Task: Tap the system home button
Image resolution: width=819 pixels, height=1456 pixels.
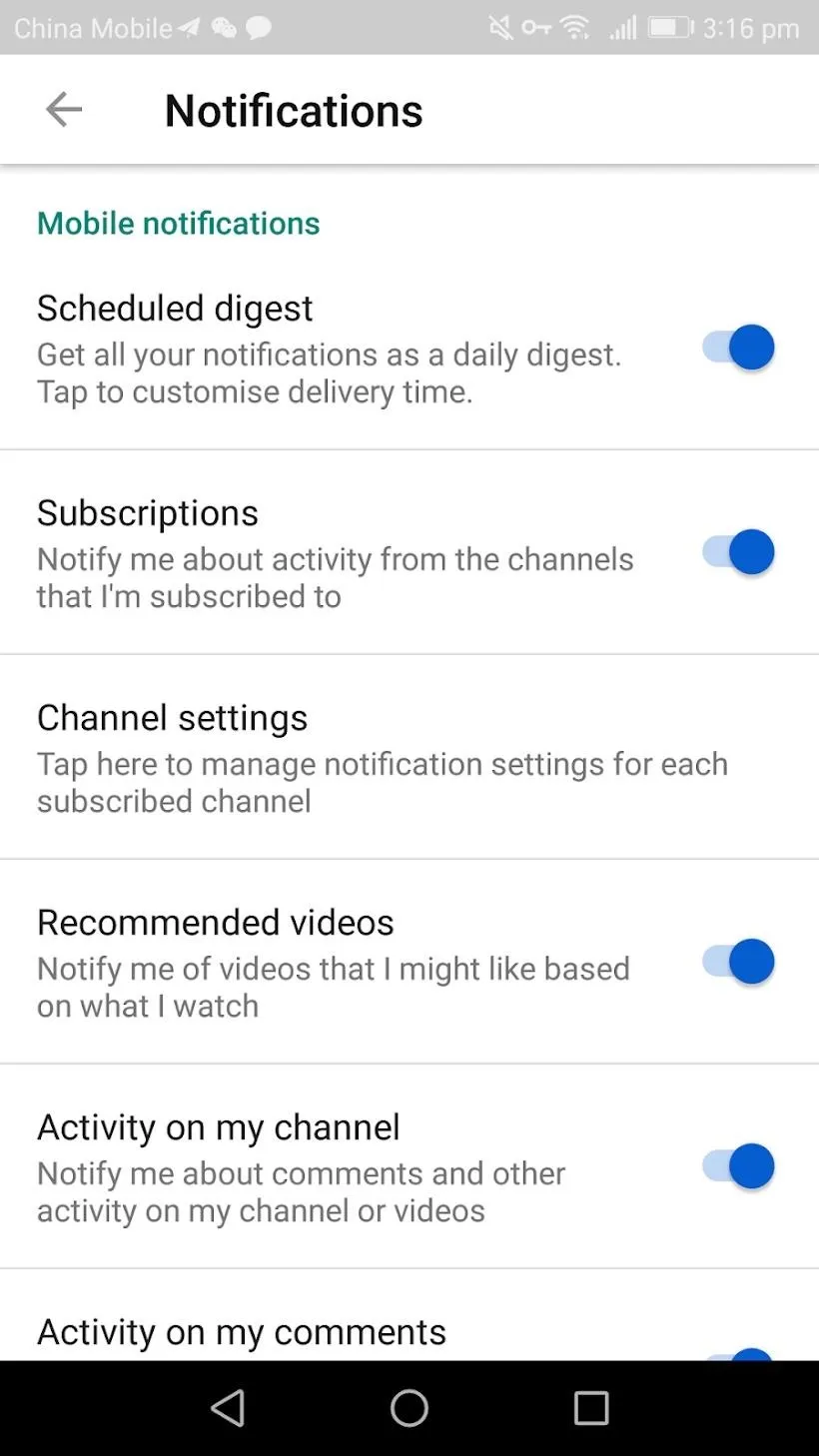Action: 409,1408
